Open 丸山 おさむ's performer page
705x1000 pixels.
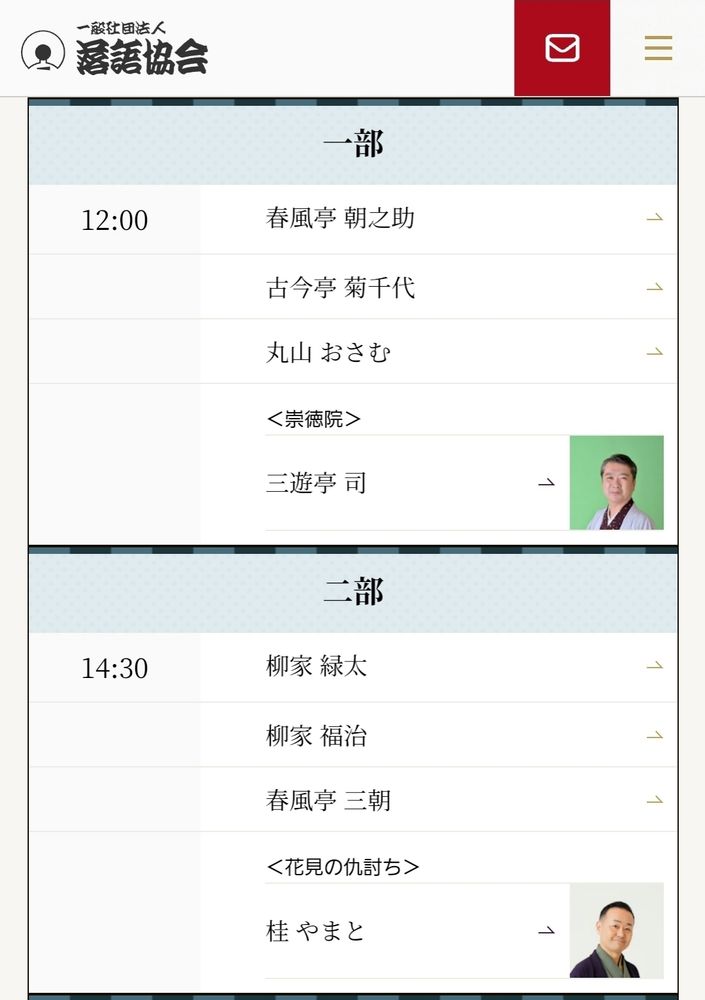click(x=329, y=352)
